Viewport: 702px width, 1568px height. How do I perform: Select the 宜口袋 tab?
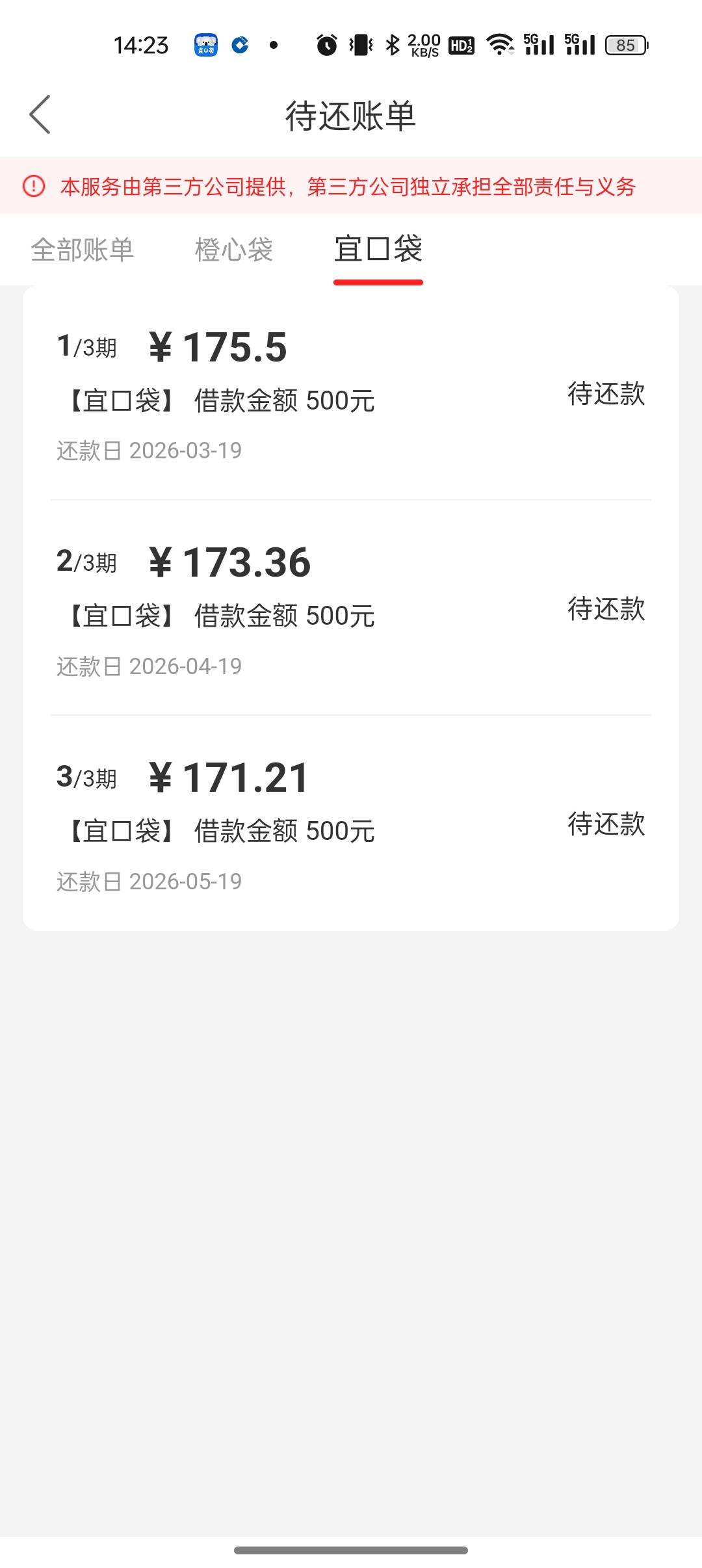378,250
